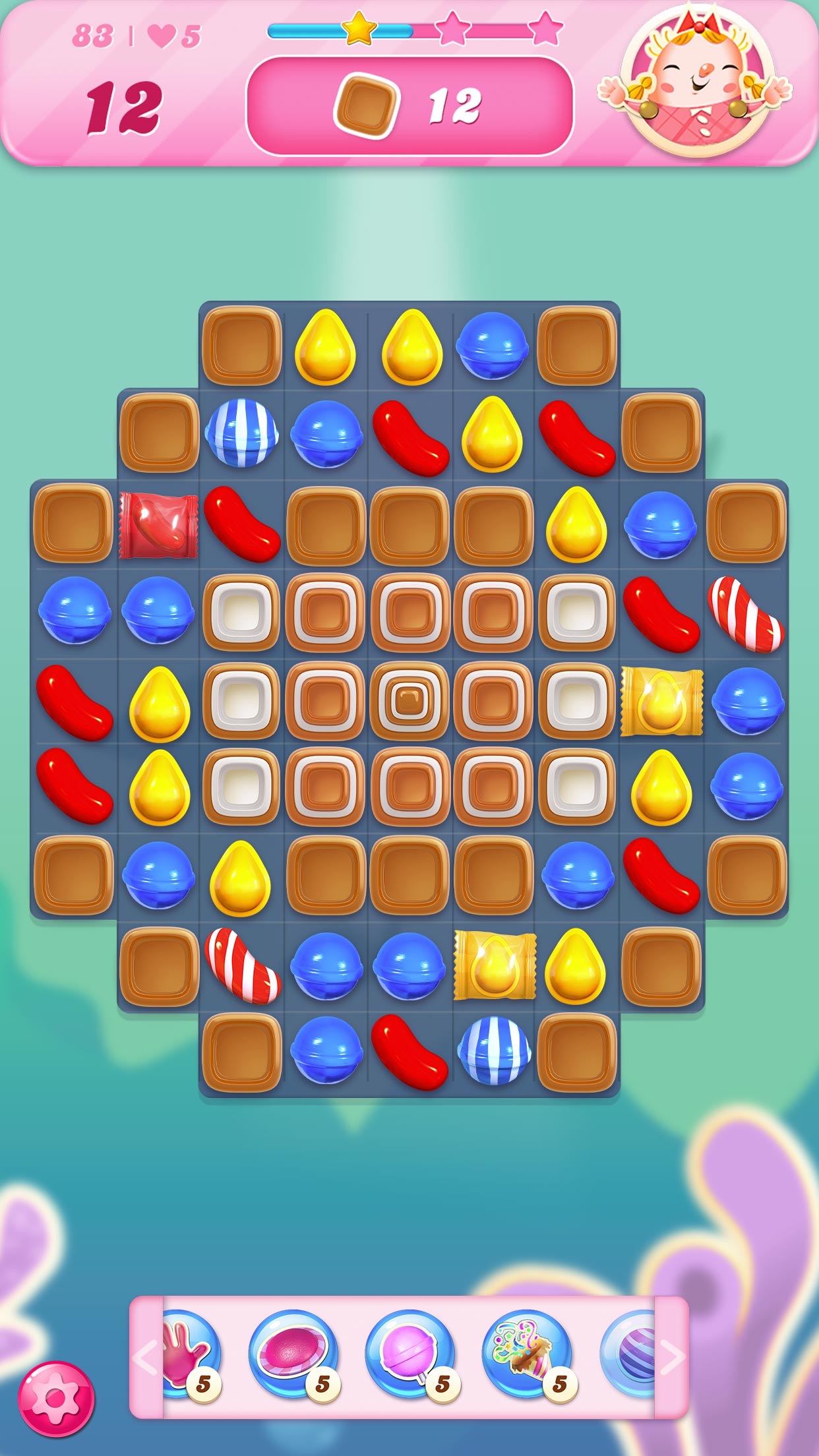The image size is (819, 1456).
Task: Tap the red wrapped candy
Action: 158,526
